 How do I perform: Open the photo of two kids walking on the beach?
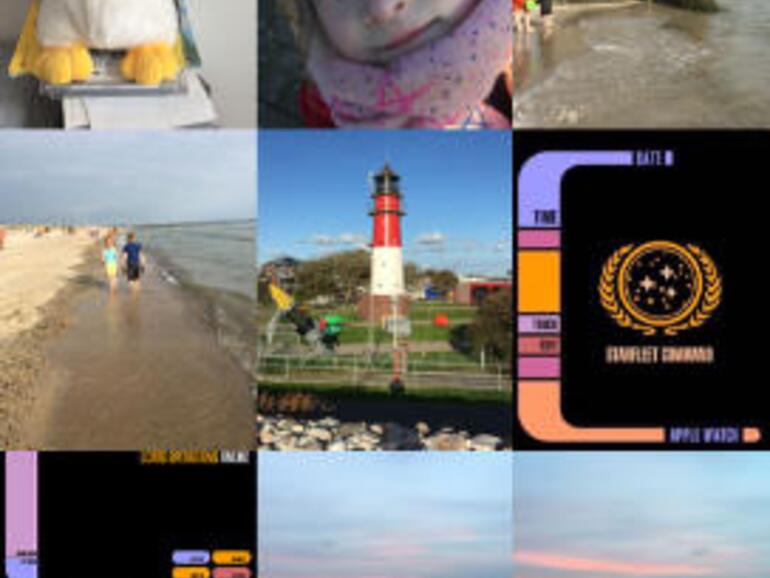click(127, 289)
